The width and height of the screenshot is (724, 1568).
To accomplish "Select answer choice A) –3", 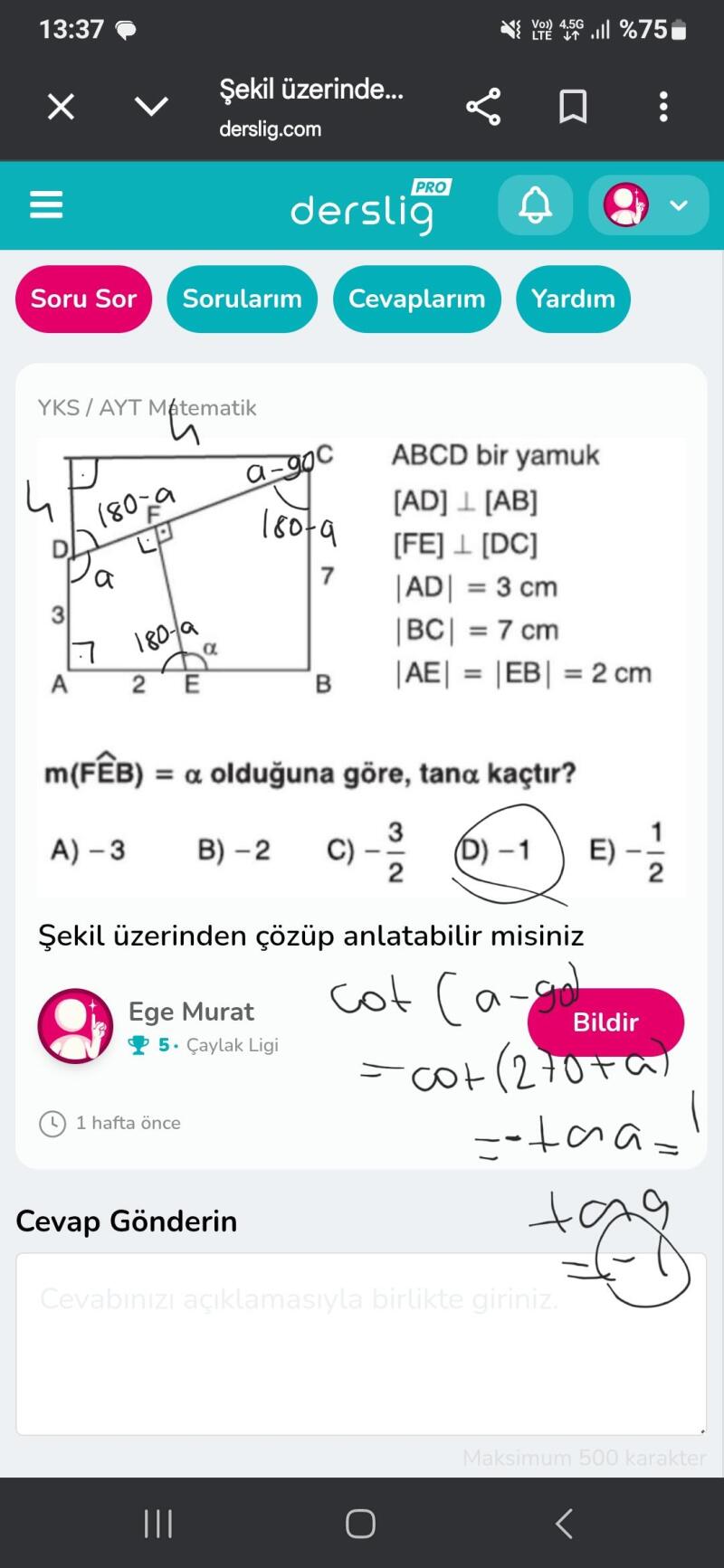I will [x=86, y=851].
